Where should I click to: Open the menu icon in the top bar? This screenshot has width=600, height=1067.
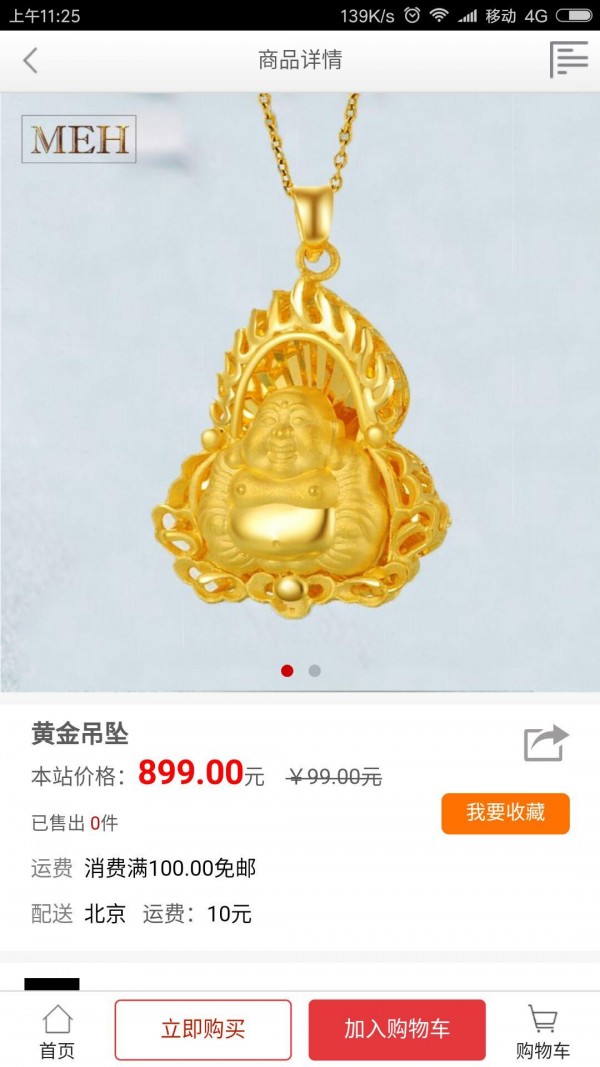[x=569, y=59]
